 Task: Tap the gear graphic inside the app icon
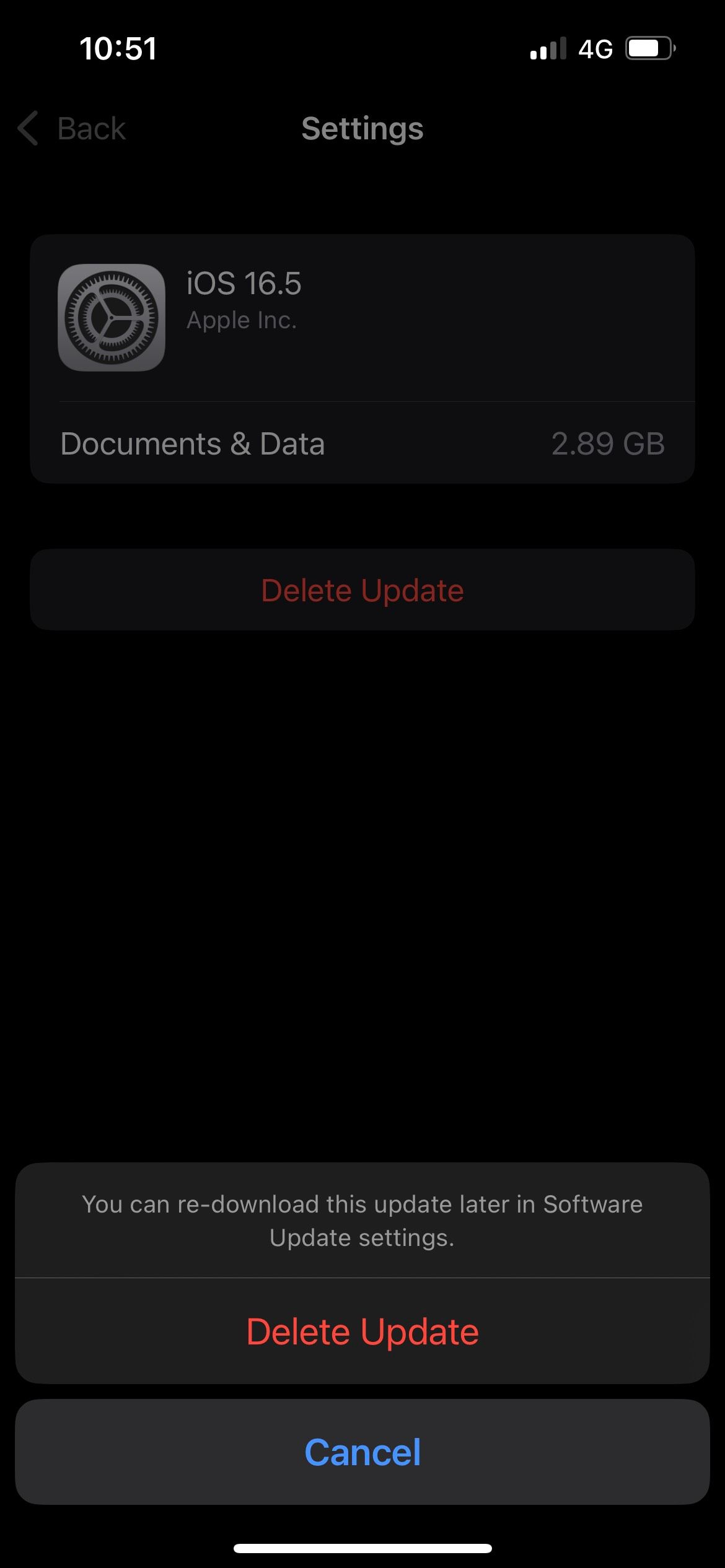[x=112, y=319]
